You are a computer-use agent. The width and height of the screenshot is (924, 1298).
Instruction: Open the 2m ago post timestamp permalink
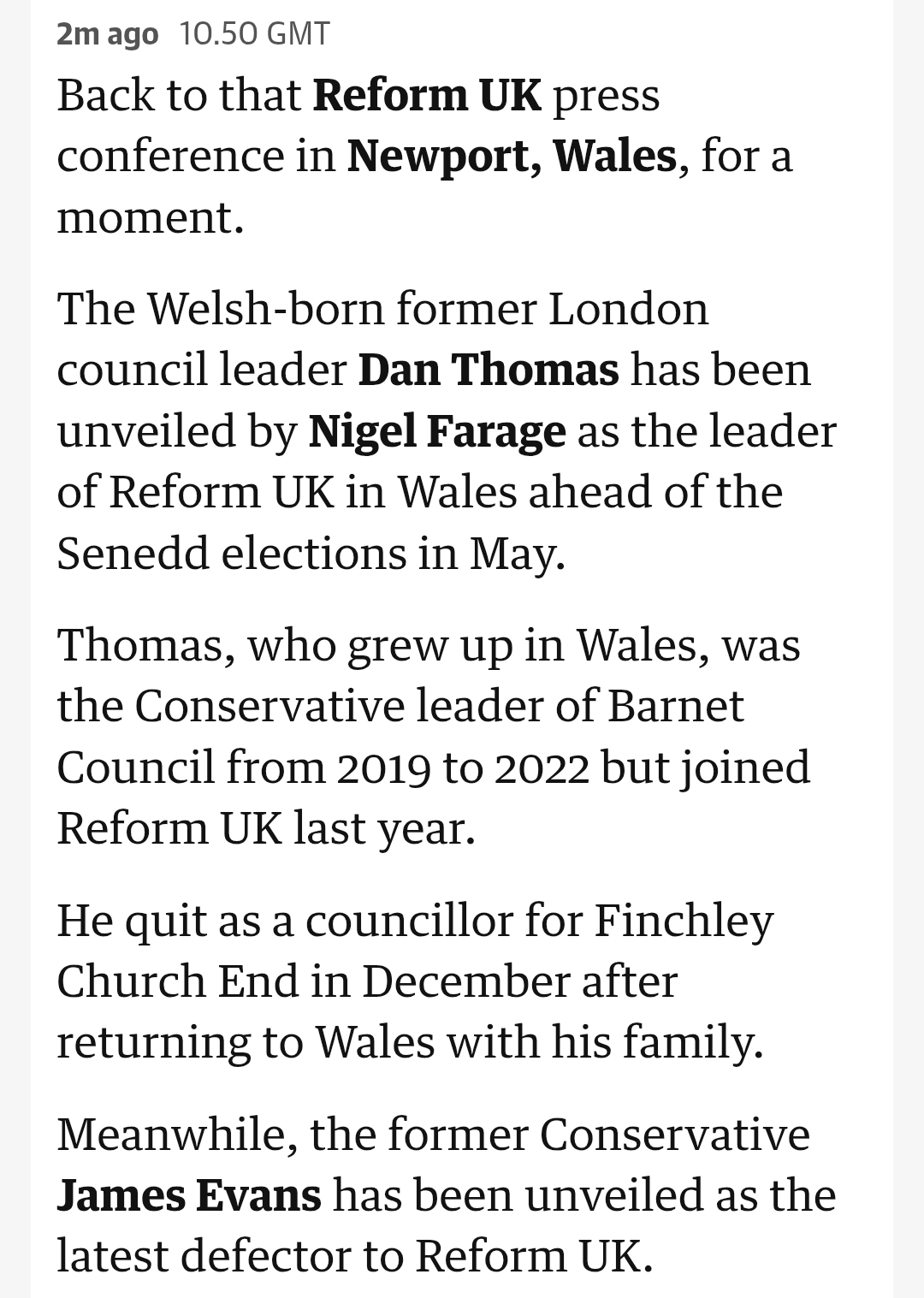pos(108,34)
